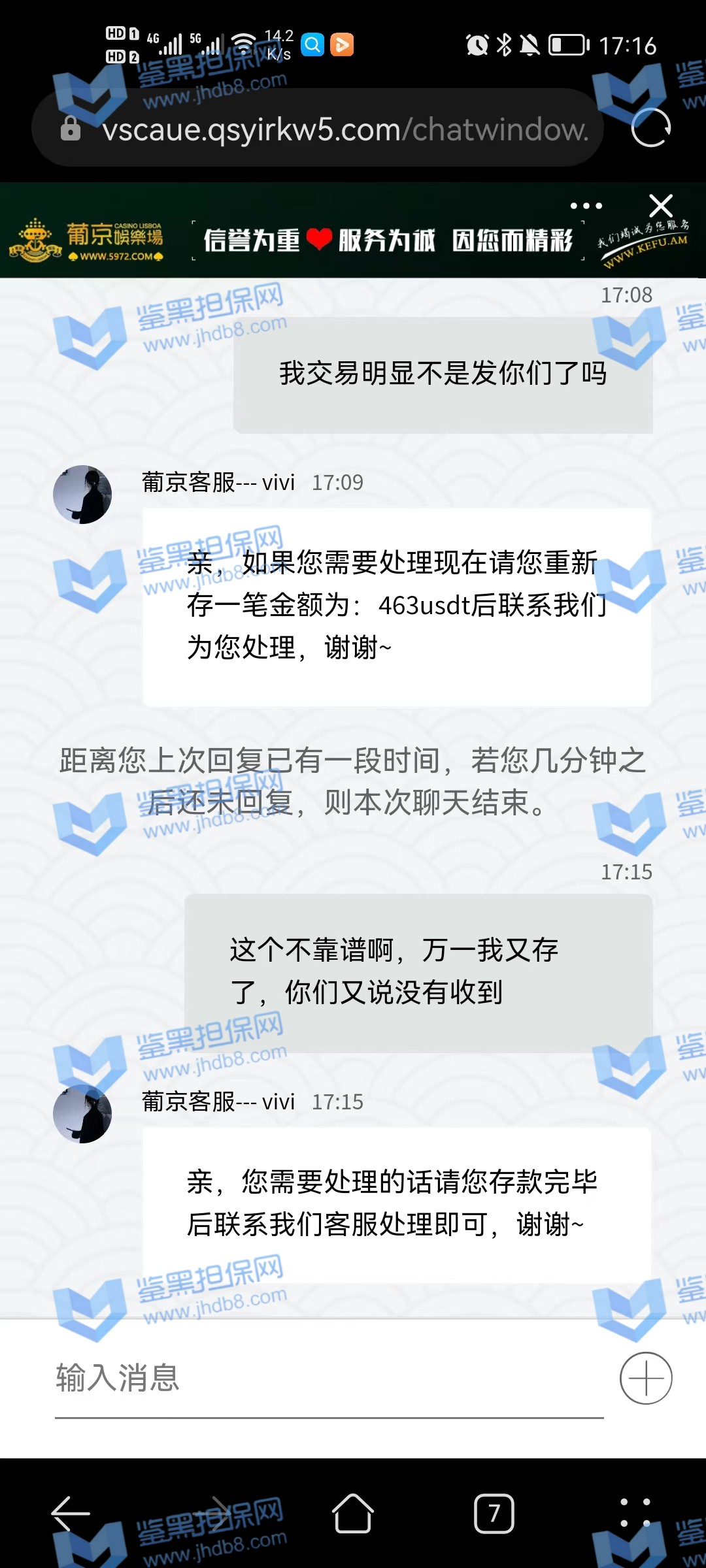706x1568 pixels.
Task: Open the plus attachment button
Action: [646, 1379]
